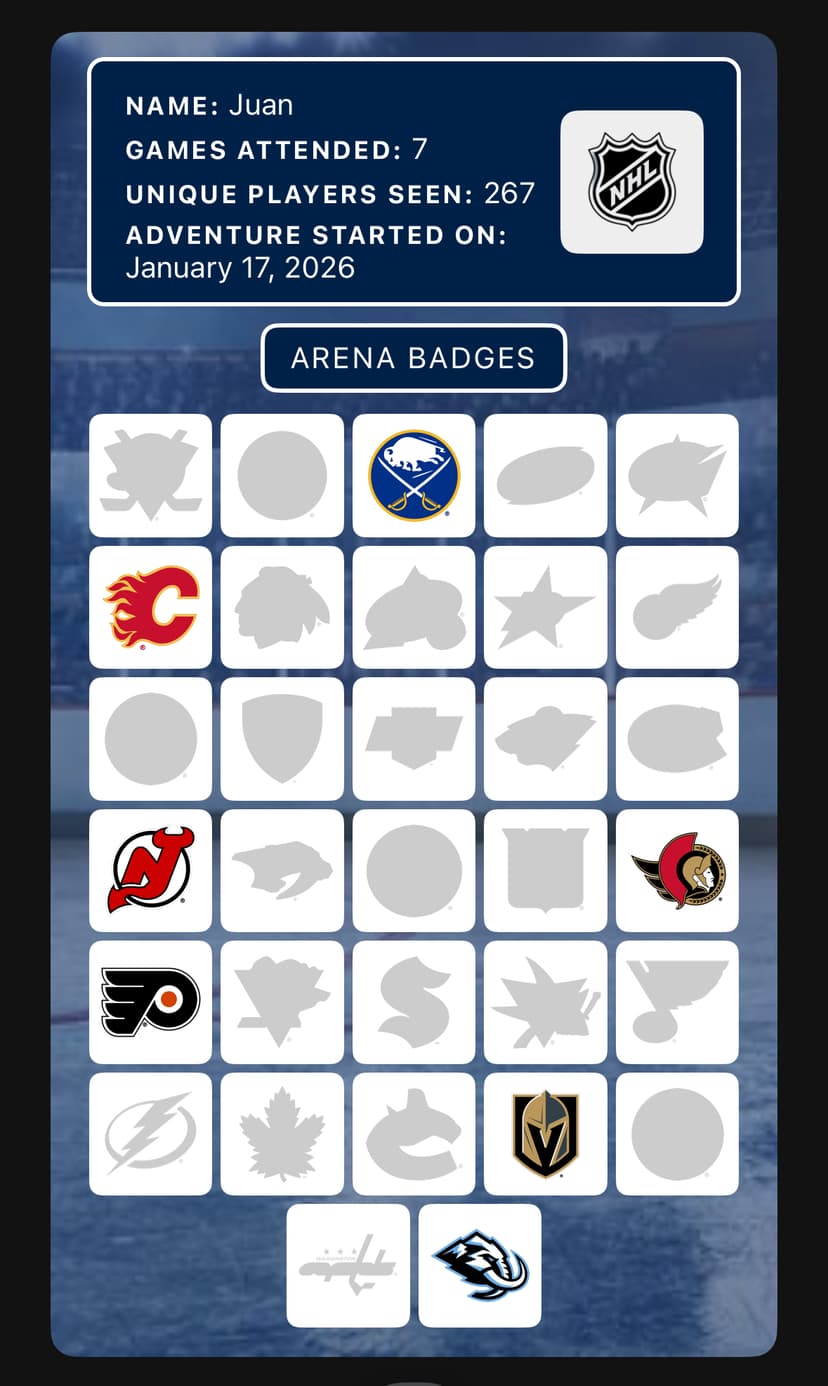Open the ARENA BADGES view
828x1386 pixels.
click(x=414, y=358)
